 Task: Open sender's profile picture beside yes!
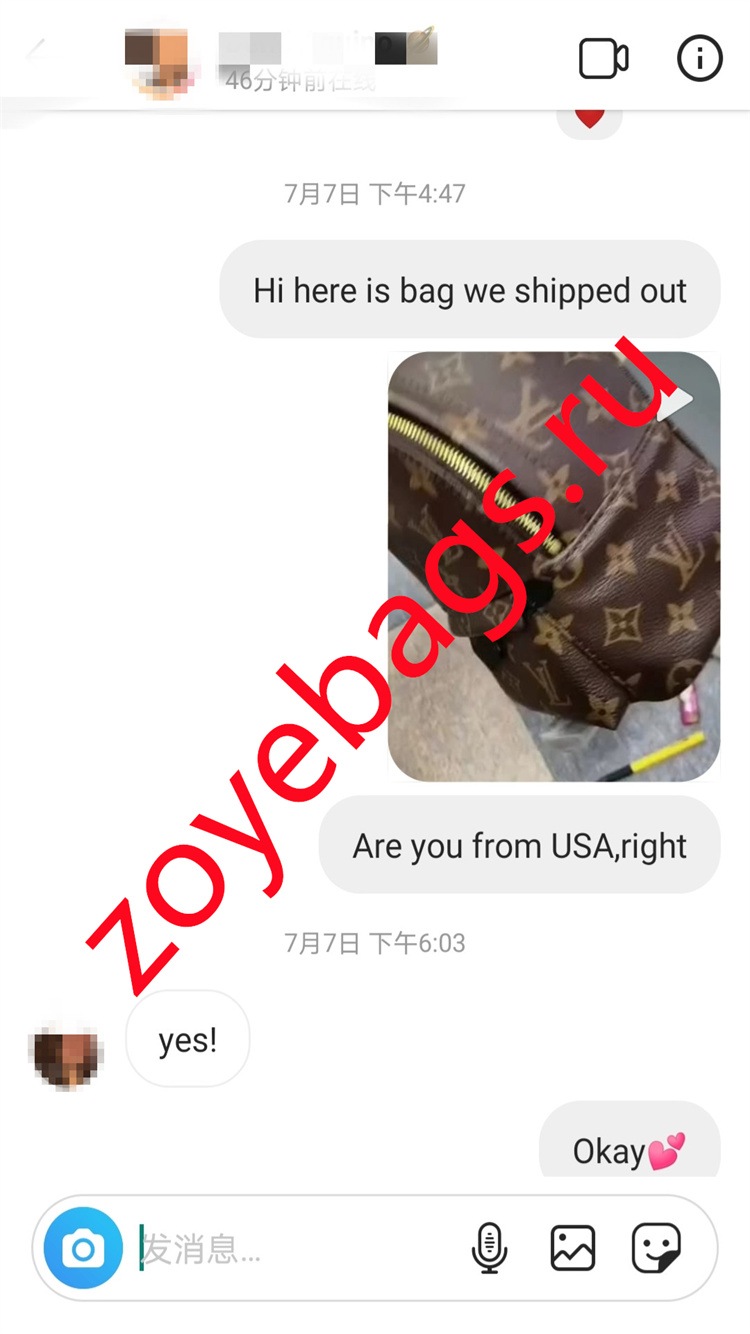pyautogui.click(x=66, y=1056)
